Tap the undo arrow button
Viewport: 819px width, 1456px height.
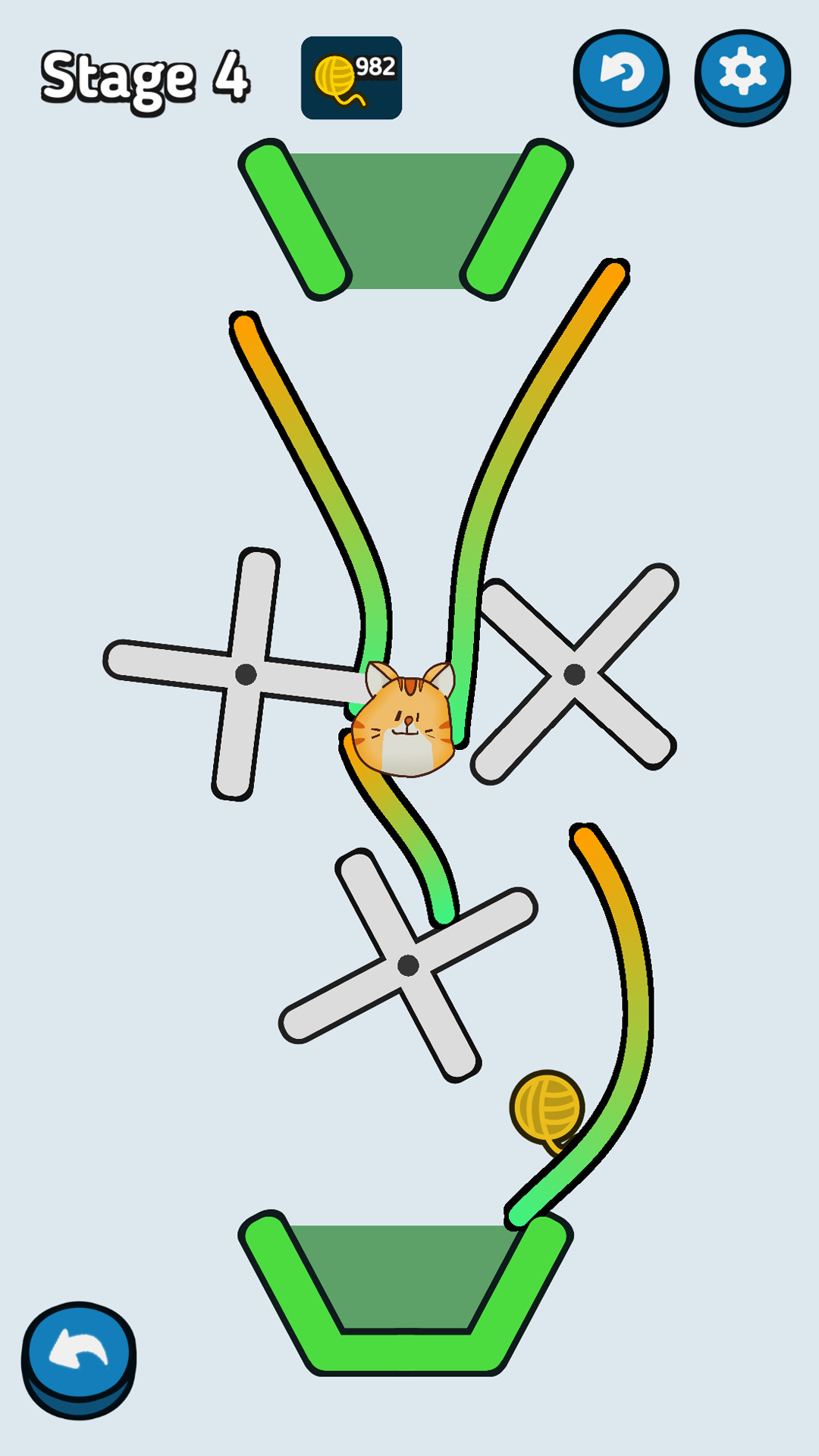(79, 1360)
